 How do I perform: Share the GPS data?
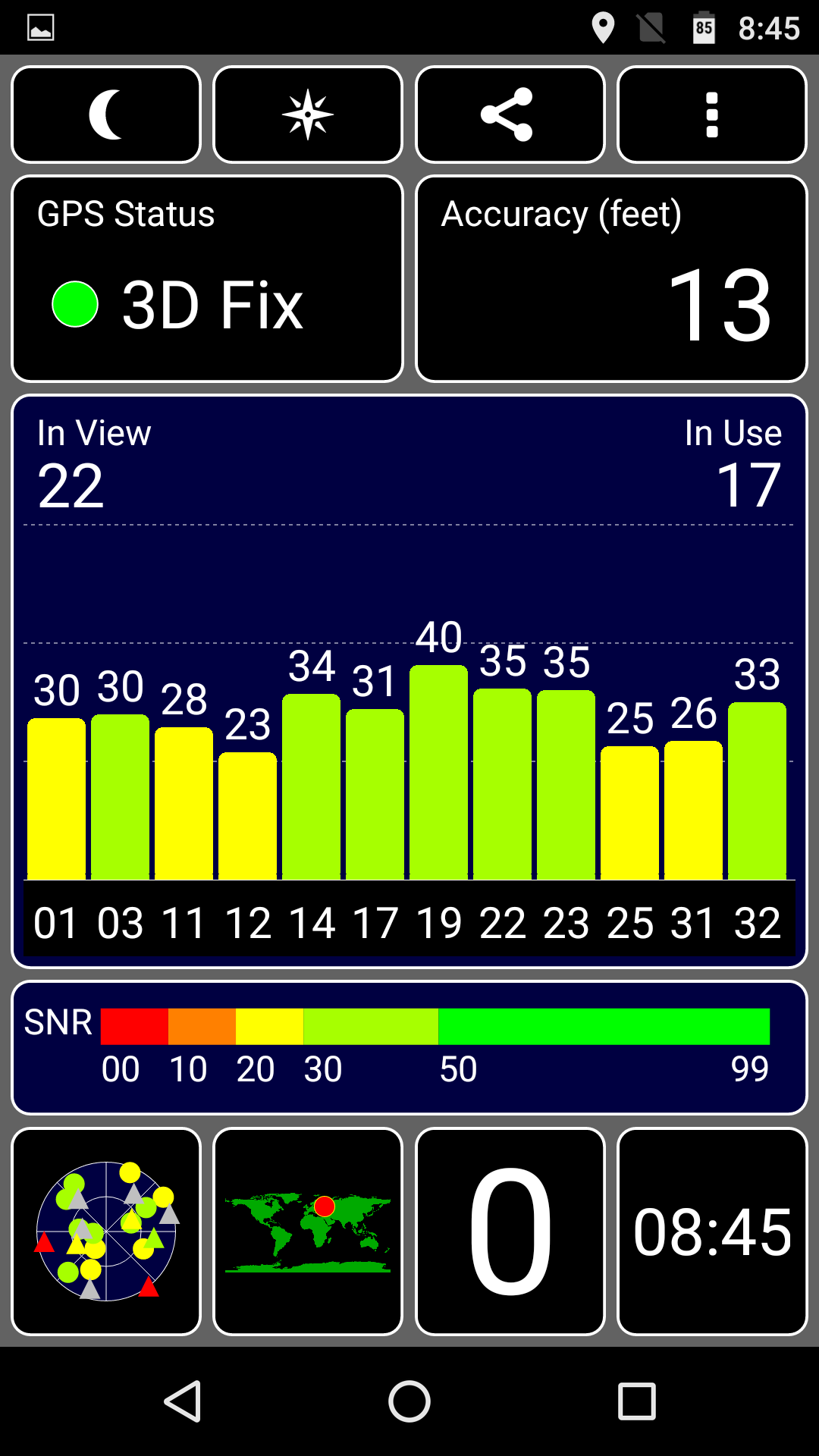pyautogui.click(x=510, y=115)
